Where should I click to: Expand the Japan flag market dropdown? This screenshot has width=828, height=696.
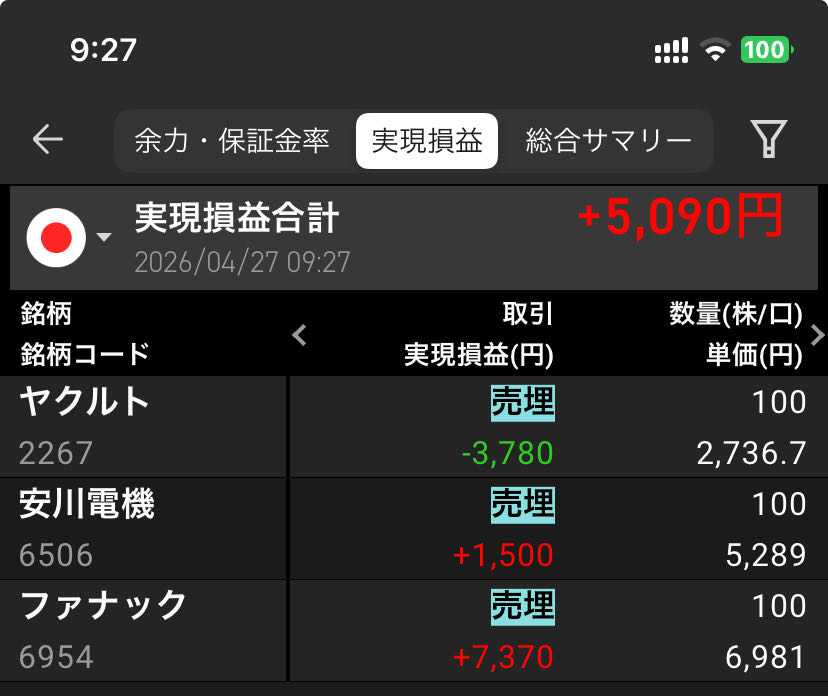pyautogui.click(x=70, y=238)
